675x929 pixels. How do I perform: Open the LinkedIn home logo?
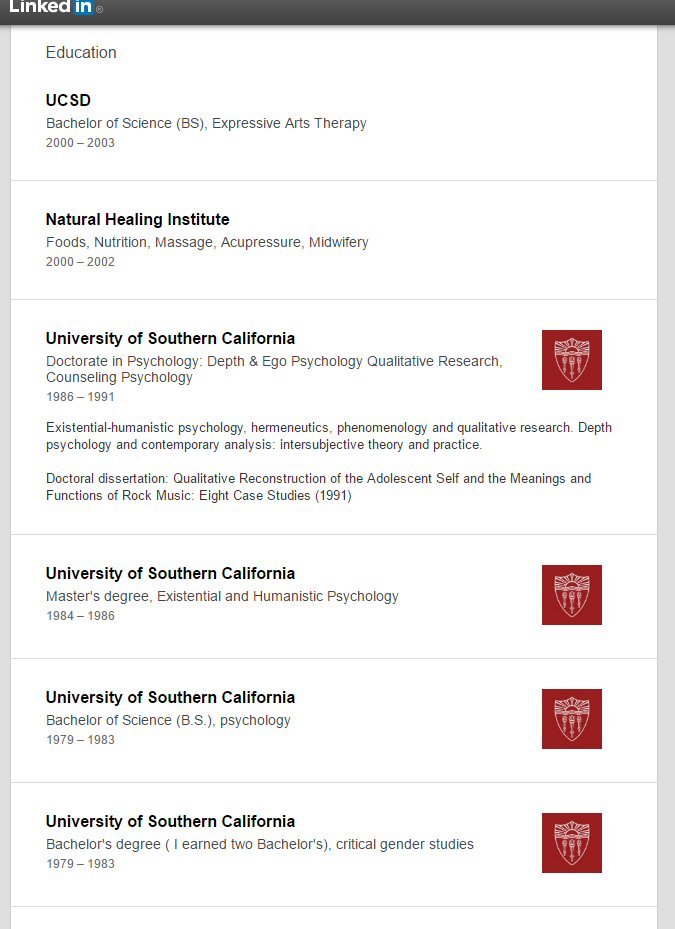coord(56,7)
